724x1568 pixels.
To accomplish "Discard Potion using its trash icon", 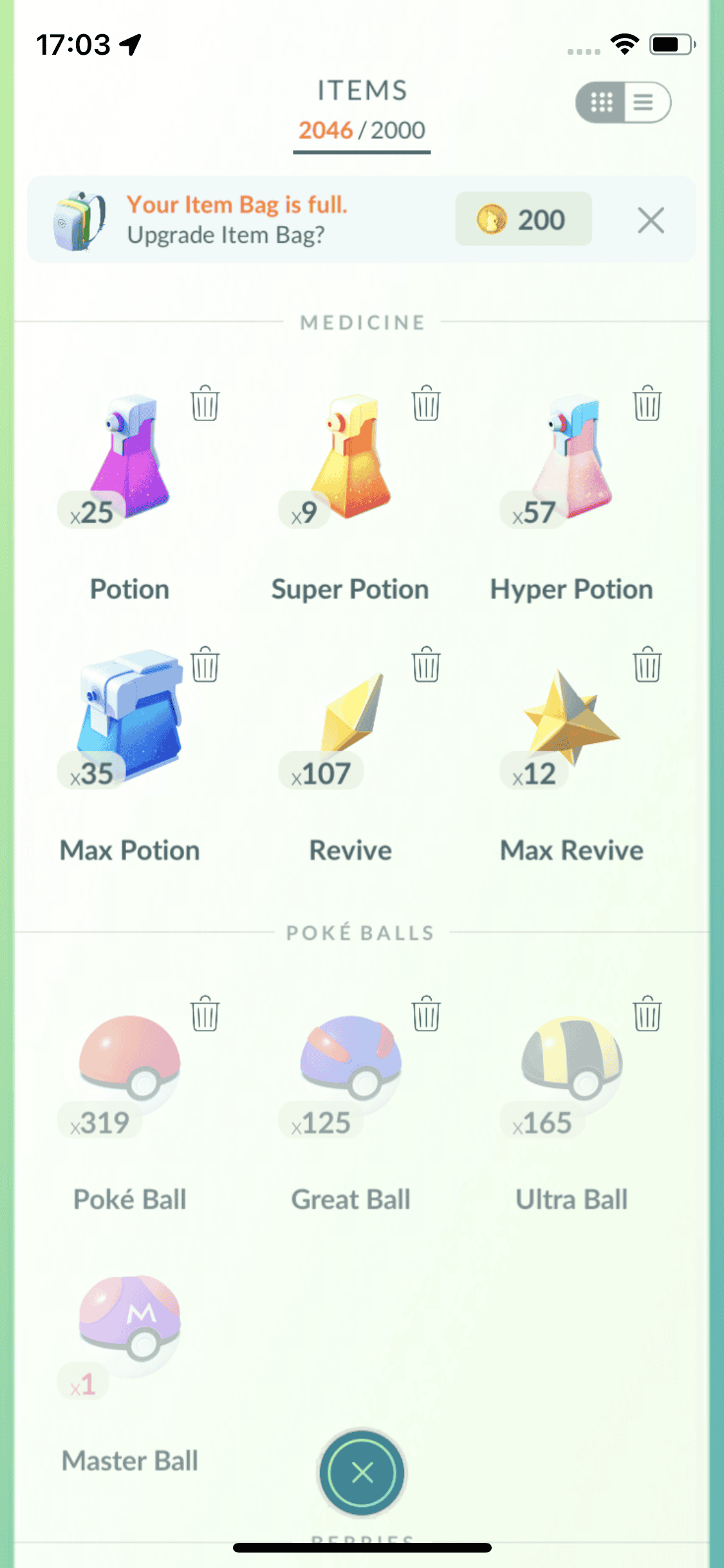I will (x=205, y=404).
